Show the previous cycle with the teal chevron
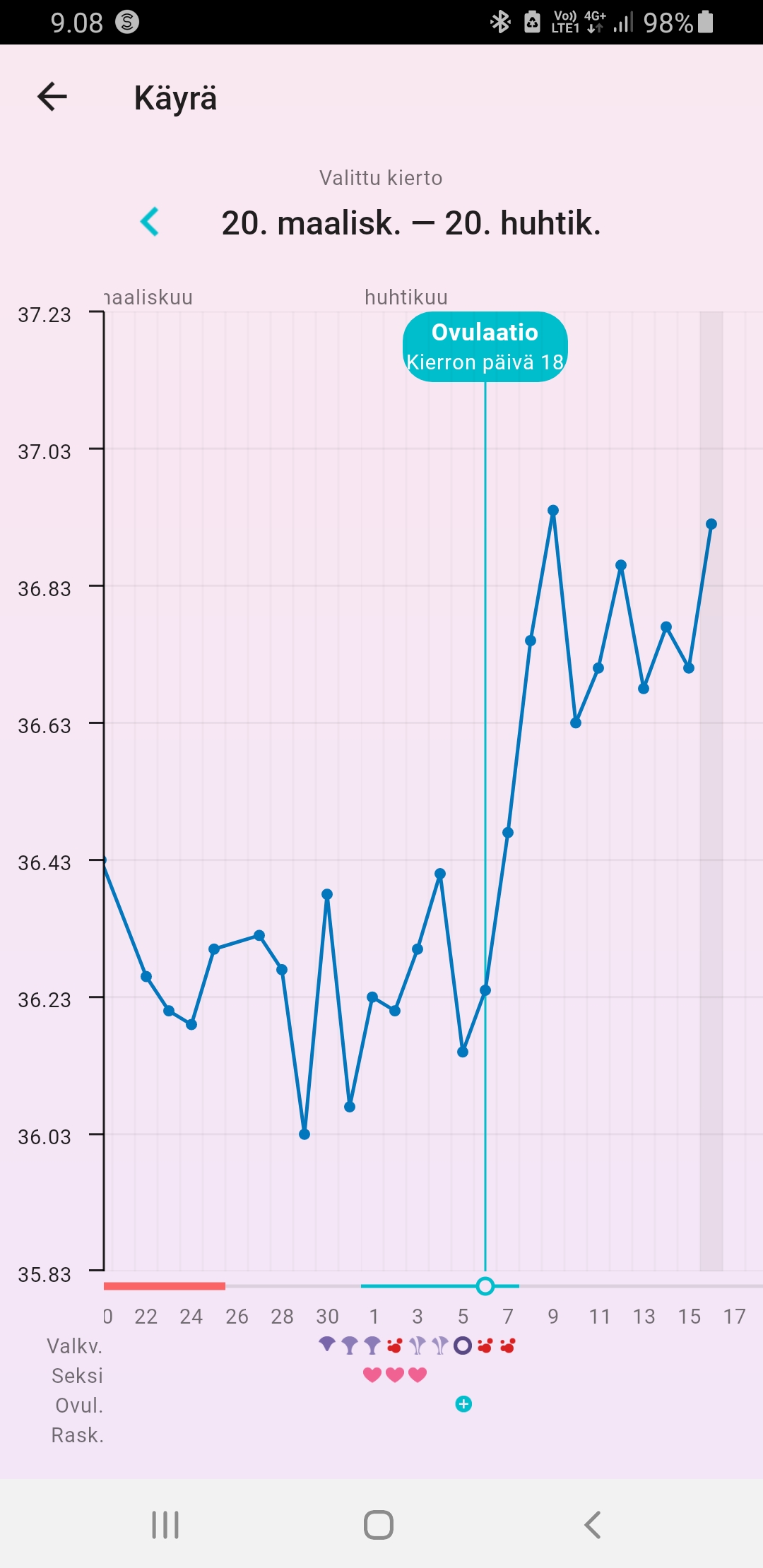Image resolution: width=763 pixels, height=1568 pixels. click(x=150, y=222)
